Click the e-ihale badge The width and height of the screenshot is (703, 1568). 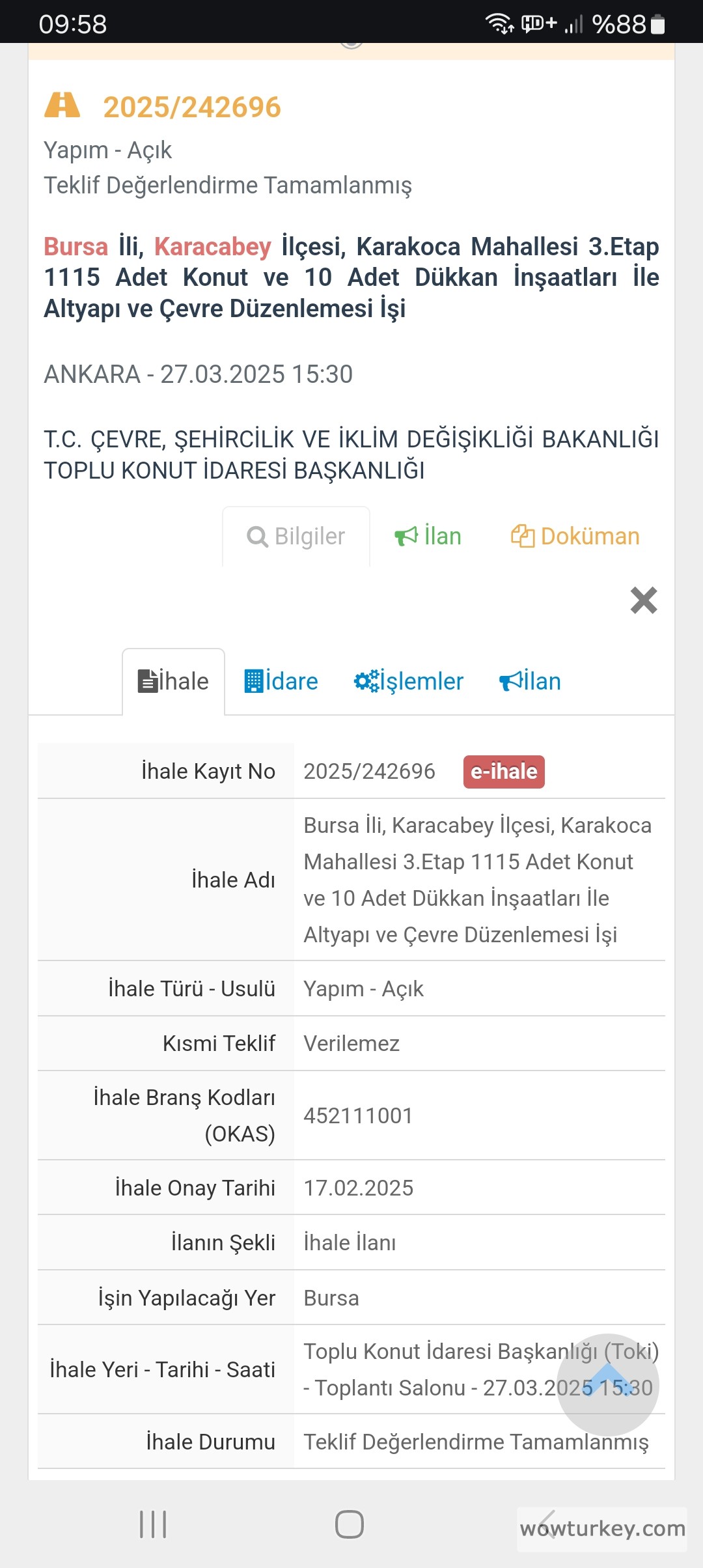504,771
